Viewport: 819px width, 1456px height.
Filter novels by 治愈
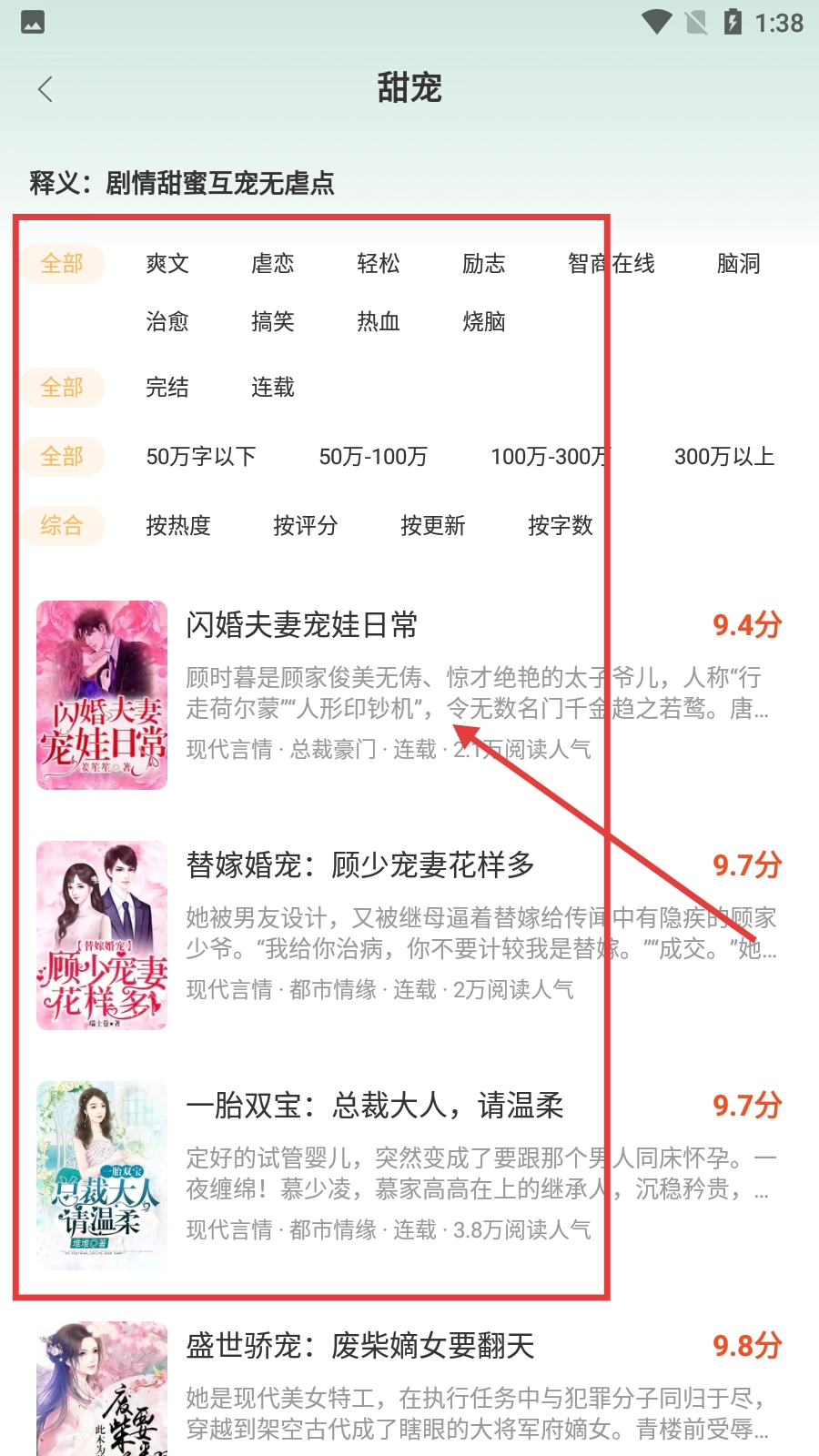167,322
